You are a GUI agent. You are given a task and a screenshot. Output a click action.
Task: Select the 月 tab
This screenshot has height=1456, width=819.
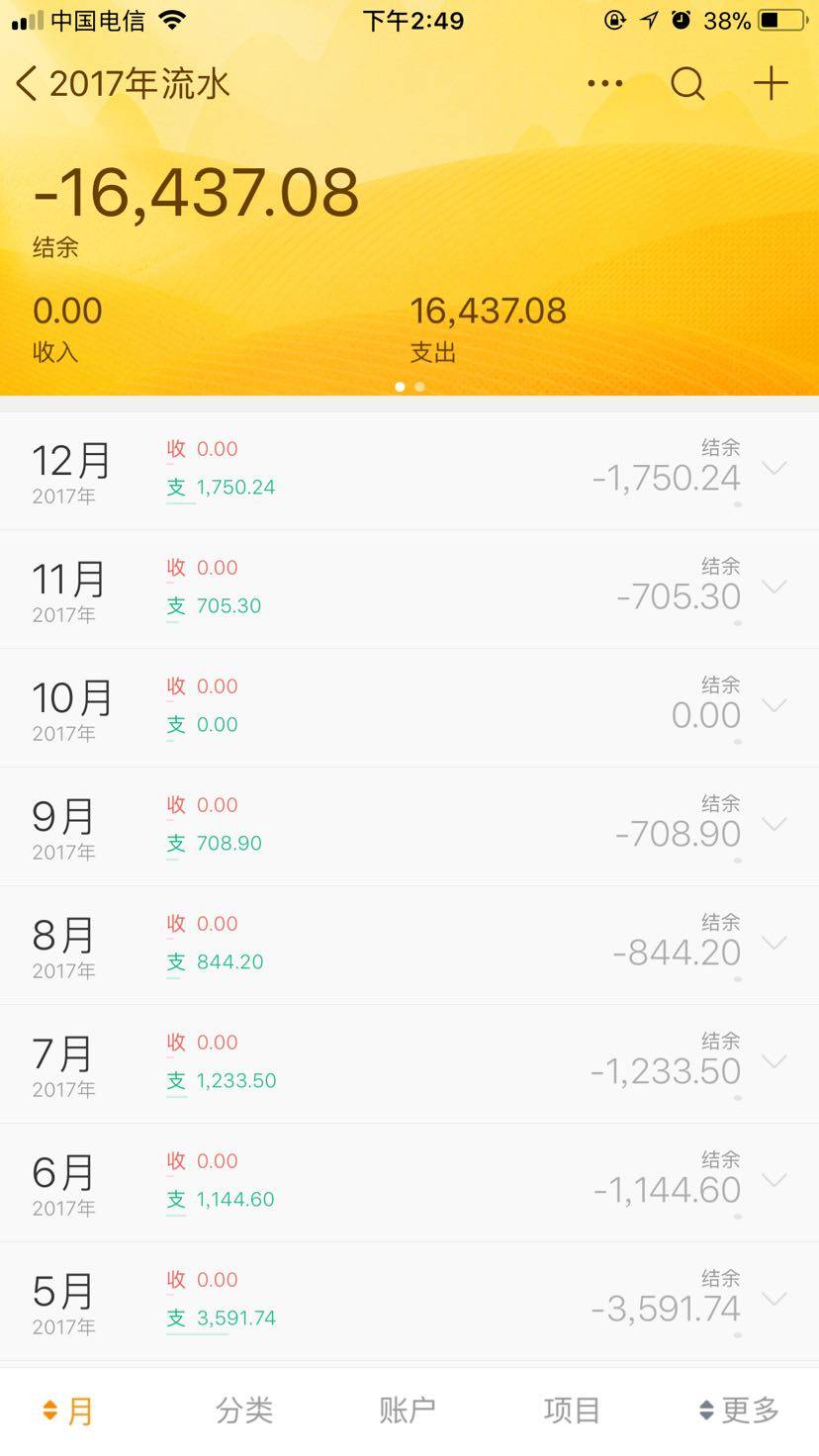coord(69,1410)
